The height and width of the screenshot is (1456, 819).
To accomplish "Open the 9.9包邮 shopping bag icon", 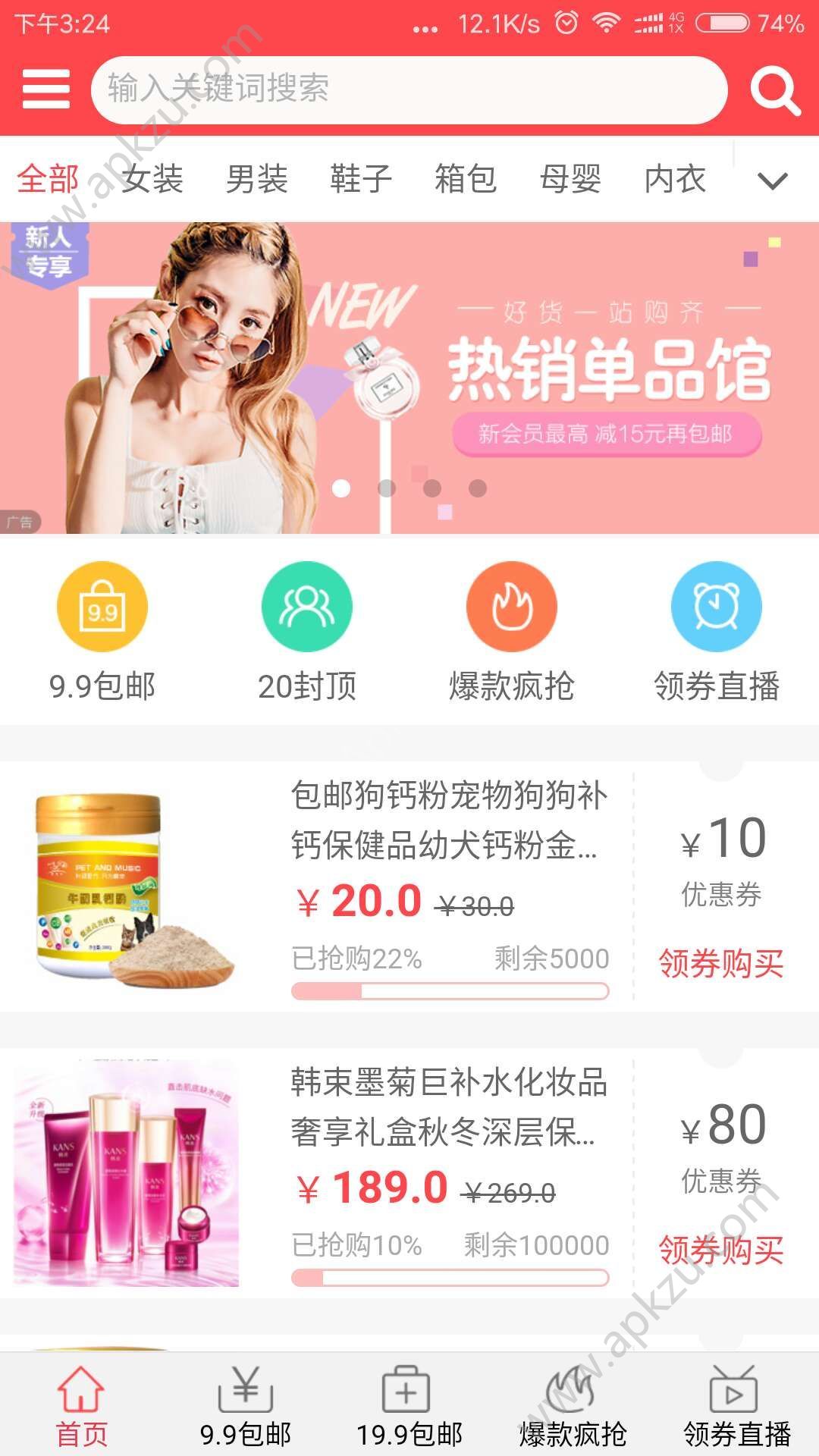I will [101, 607].
